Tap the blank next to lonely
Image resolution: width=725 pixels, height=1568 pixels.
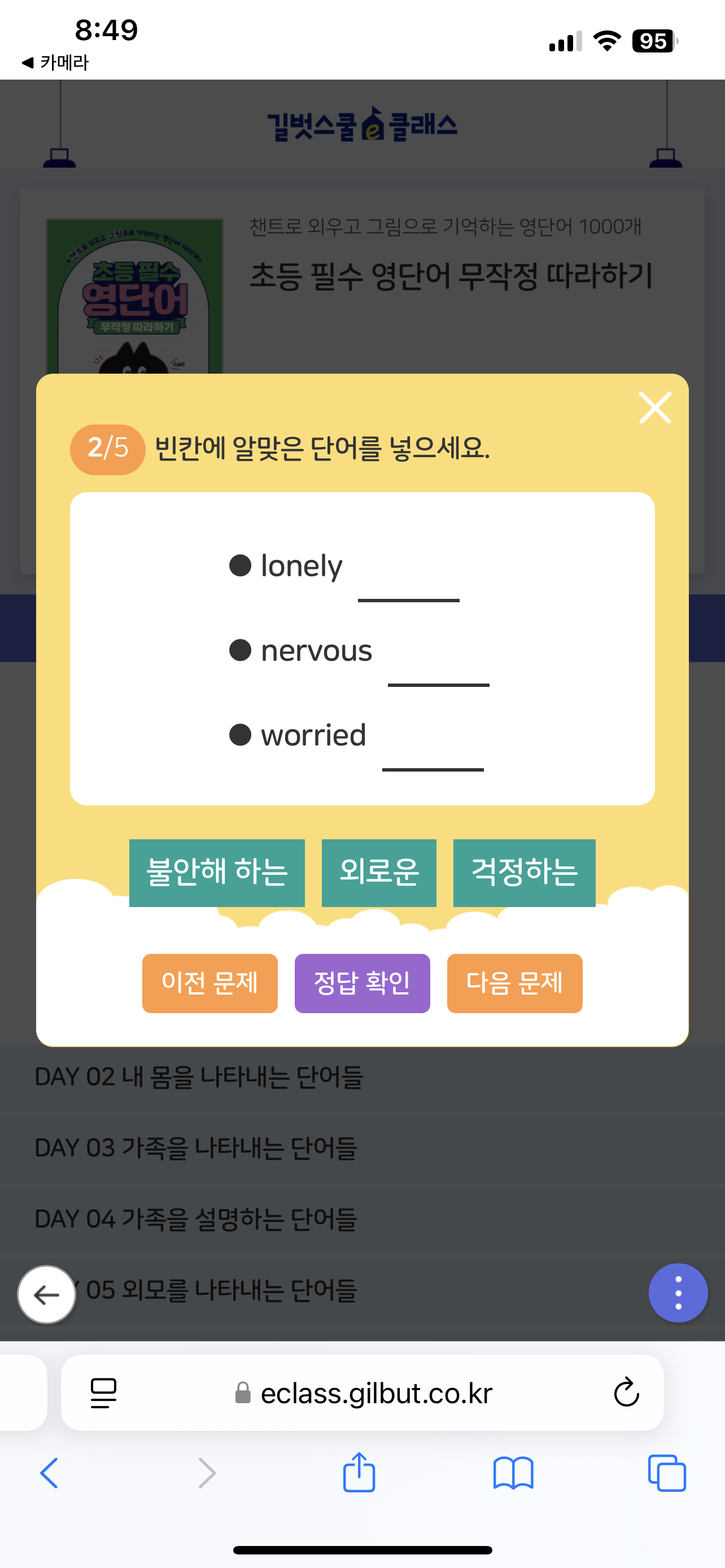click(408, 584)
